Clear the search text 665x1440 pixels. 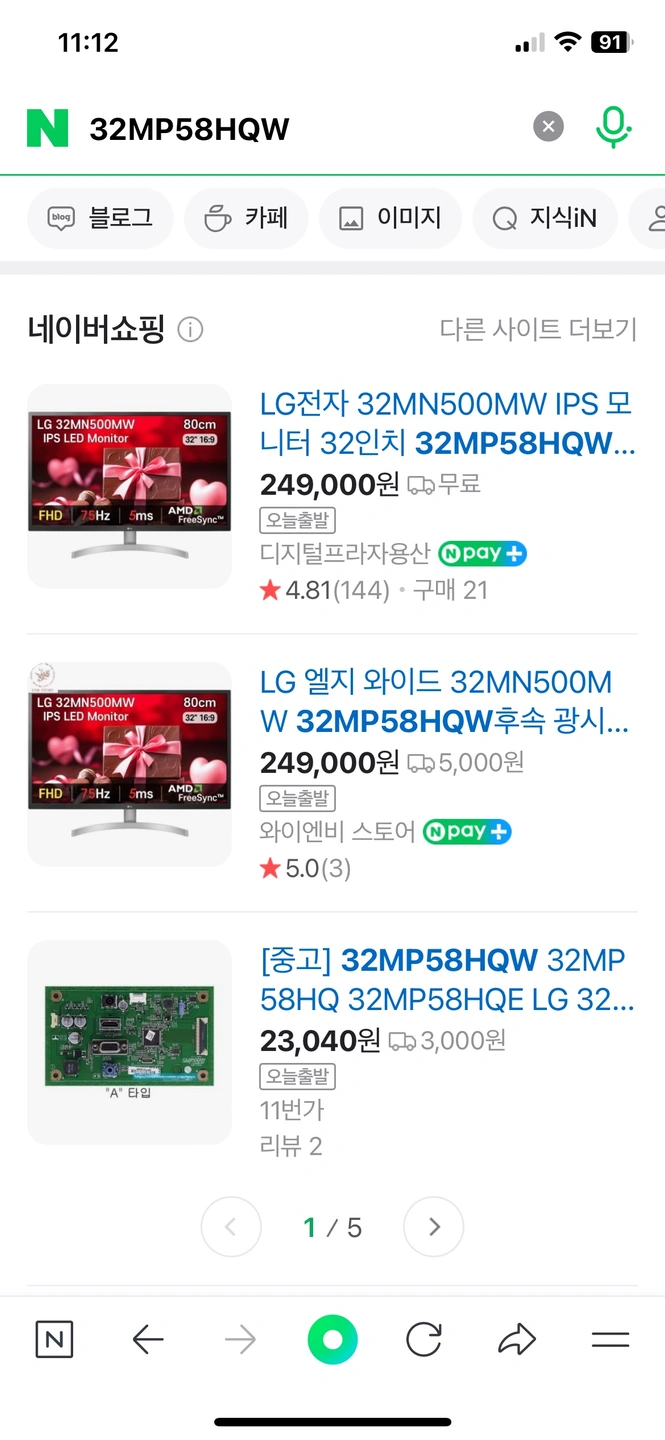point(548,127)
